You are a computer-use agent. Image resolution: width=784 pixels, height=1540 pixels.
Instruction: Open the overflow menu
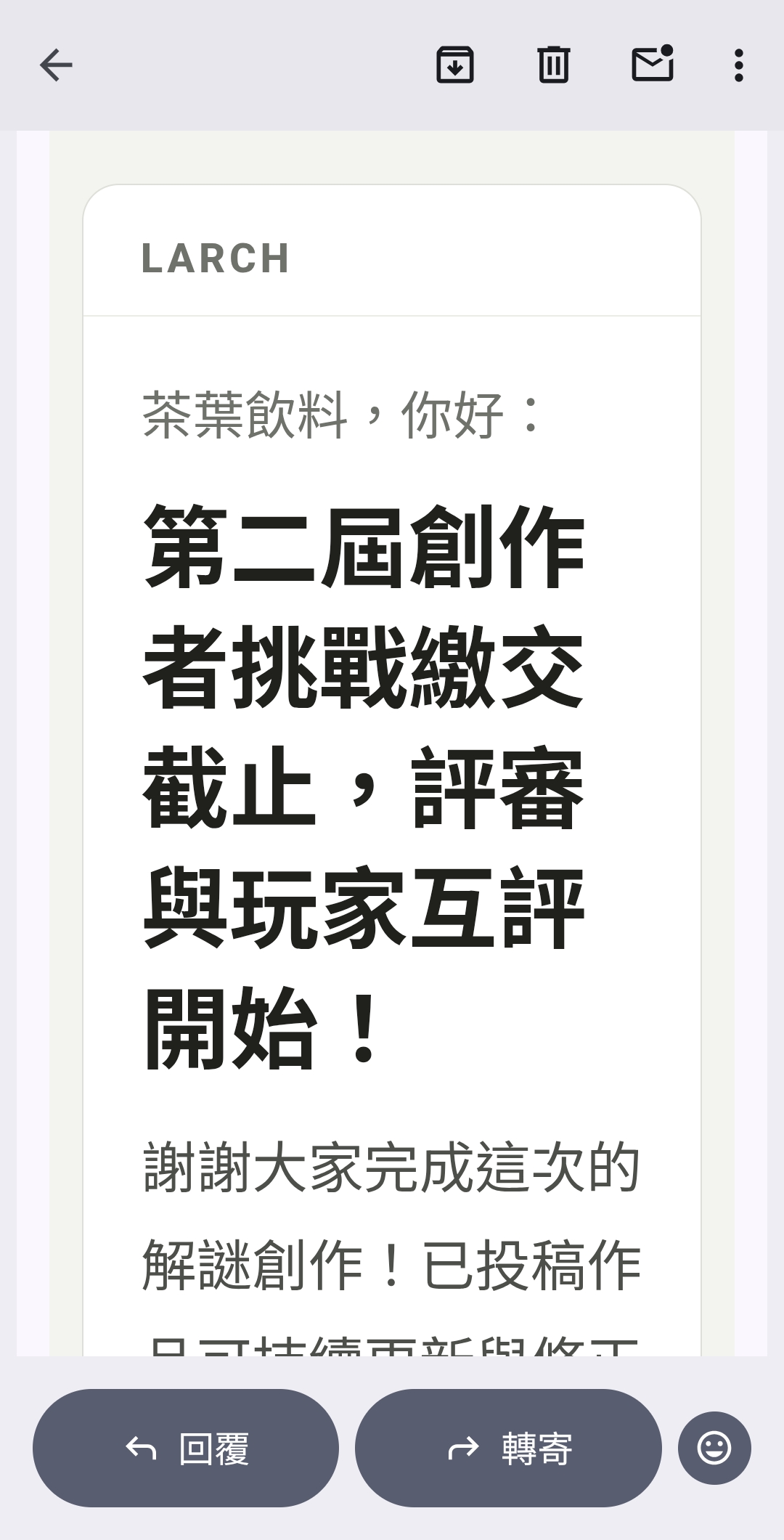tap(739, 65)
